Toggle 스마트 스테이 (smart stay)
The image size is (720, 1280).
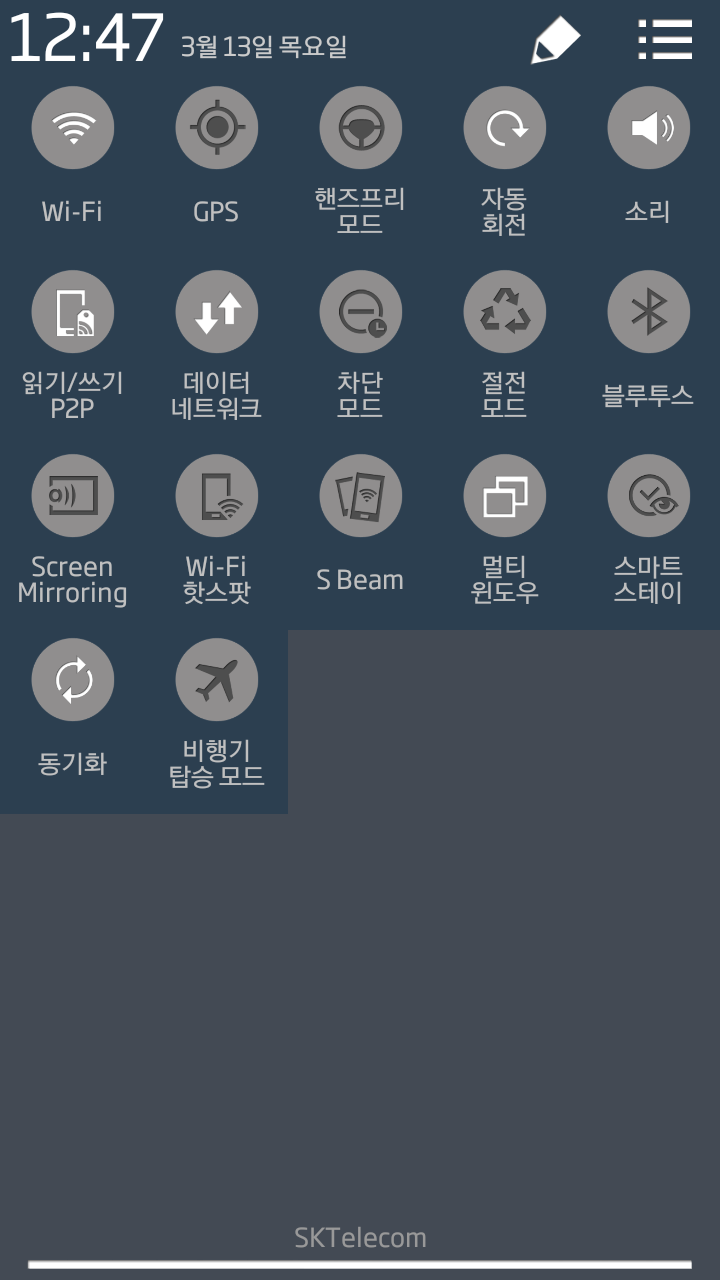649,496
